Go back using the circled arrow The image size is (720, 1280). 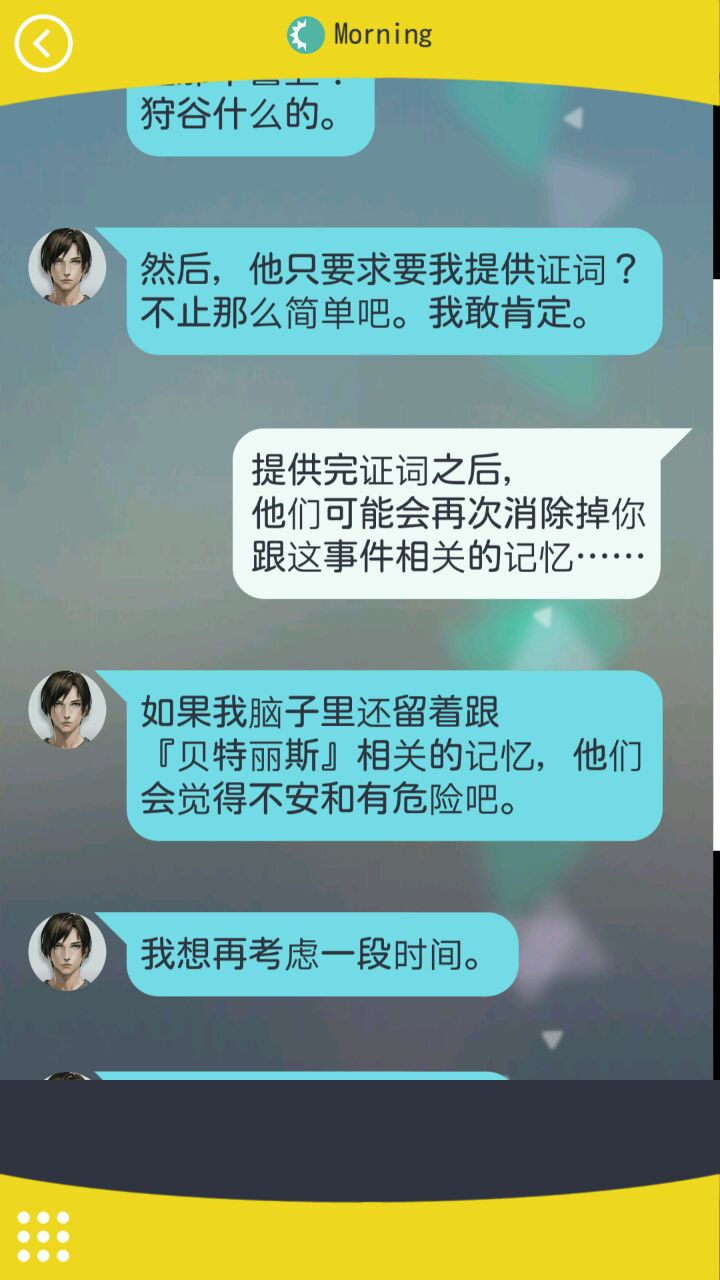tap(43, 43)
